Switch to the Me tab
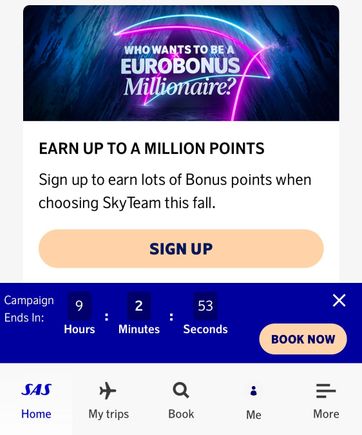The image size is (362, 435). [x=253, y=400]
